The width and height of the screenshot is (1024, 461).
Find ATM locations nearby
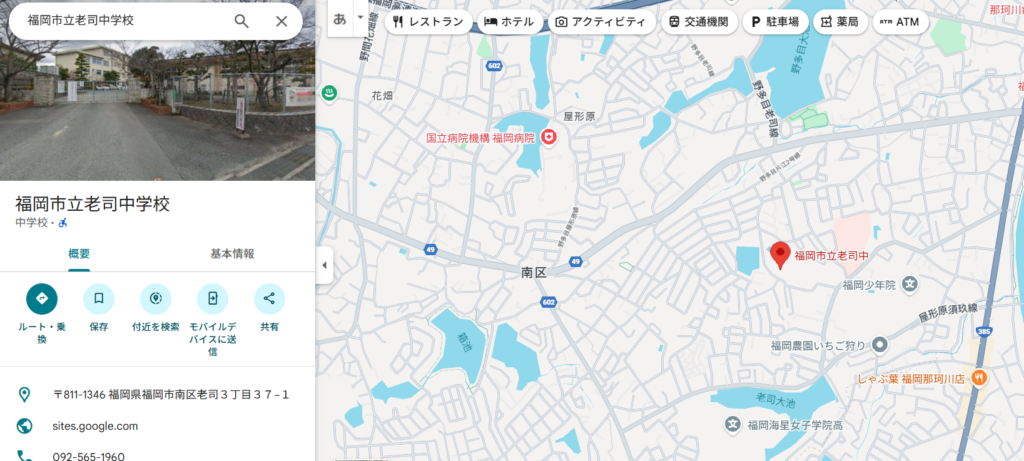click(x=899, y=21)
